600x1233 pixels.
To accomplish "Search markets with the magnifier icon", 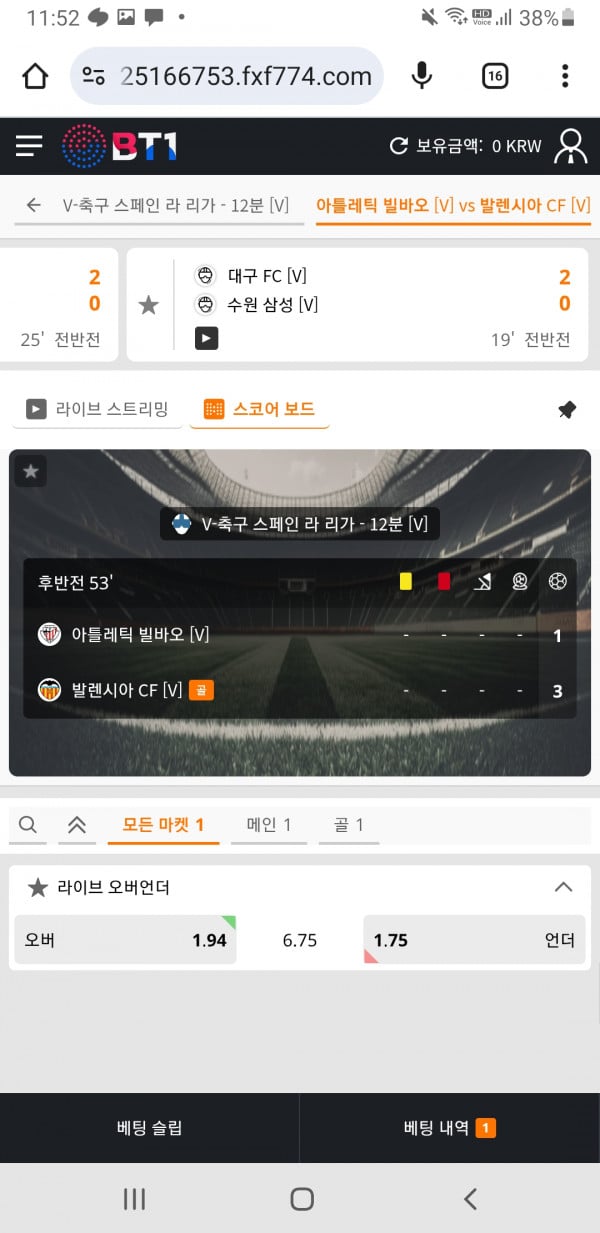I will 28,825.
